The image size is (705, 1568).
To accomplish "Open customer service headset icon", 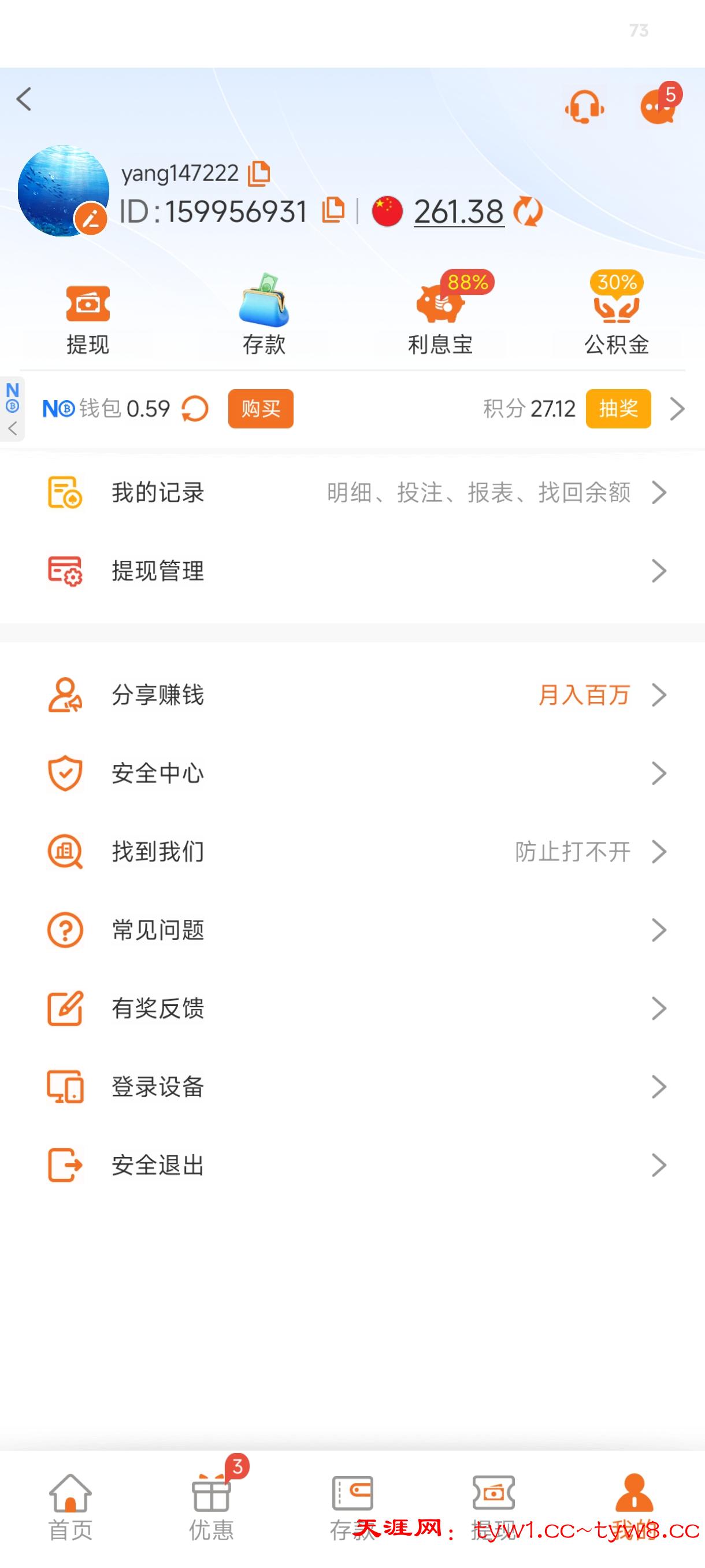I will [x=584, y=107].
